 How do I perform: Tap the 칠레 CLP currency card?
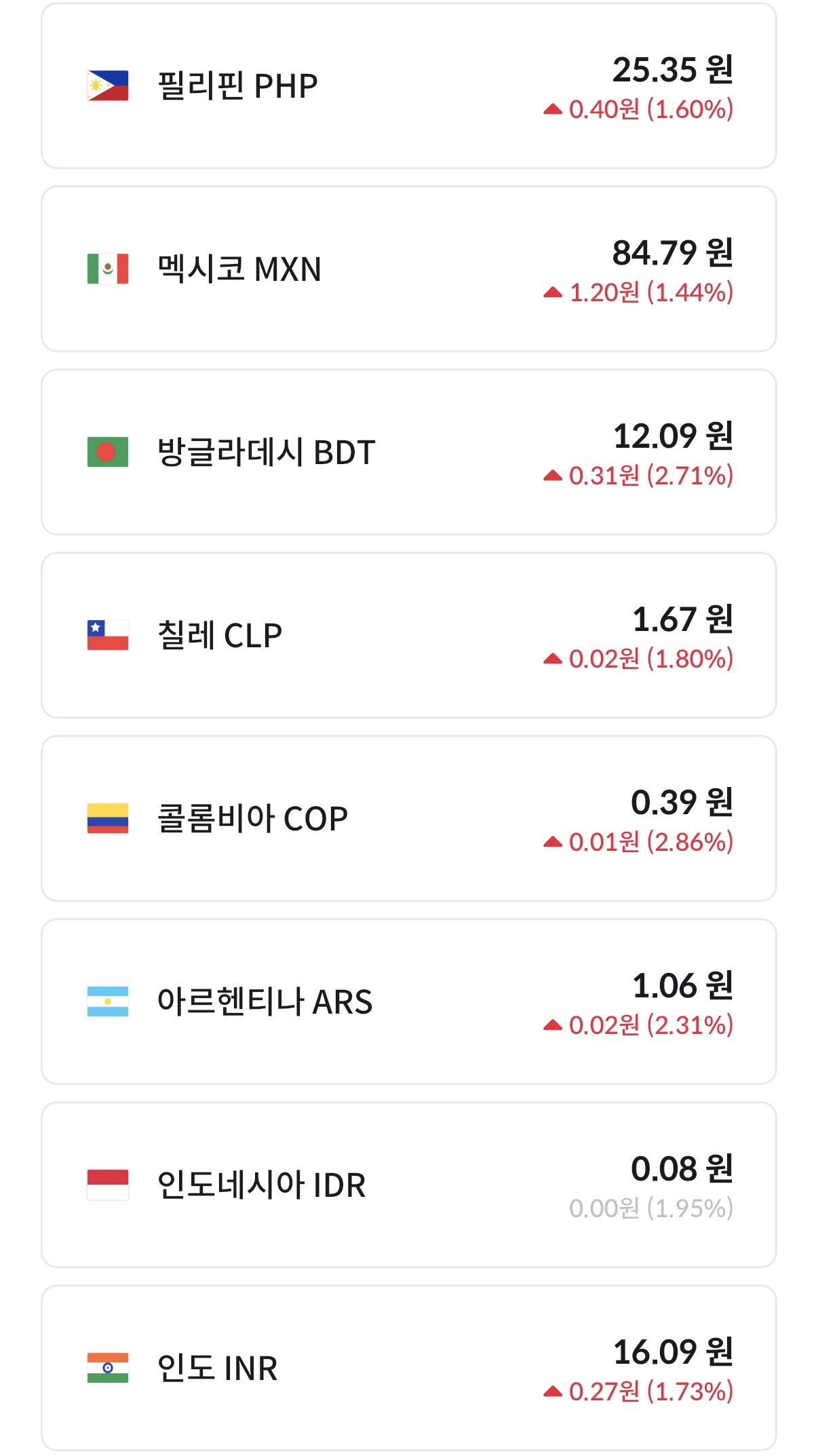(408, 636)
